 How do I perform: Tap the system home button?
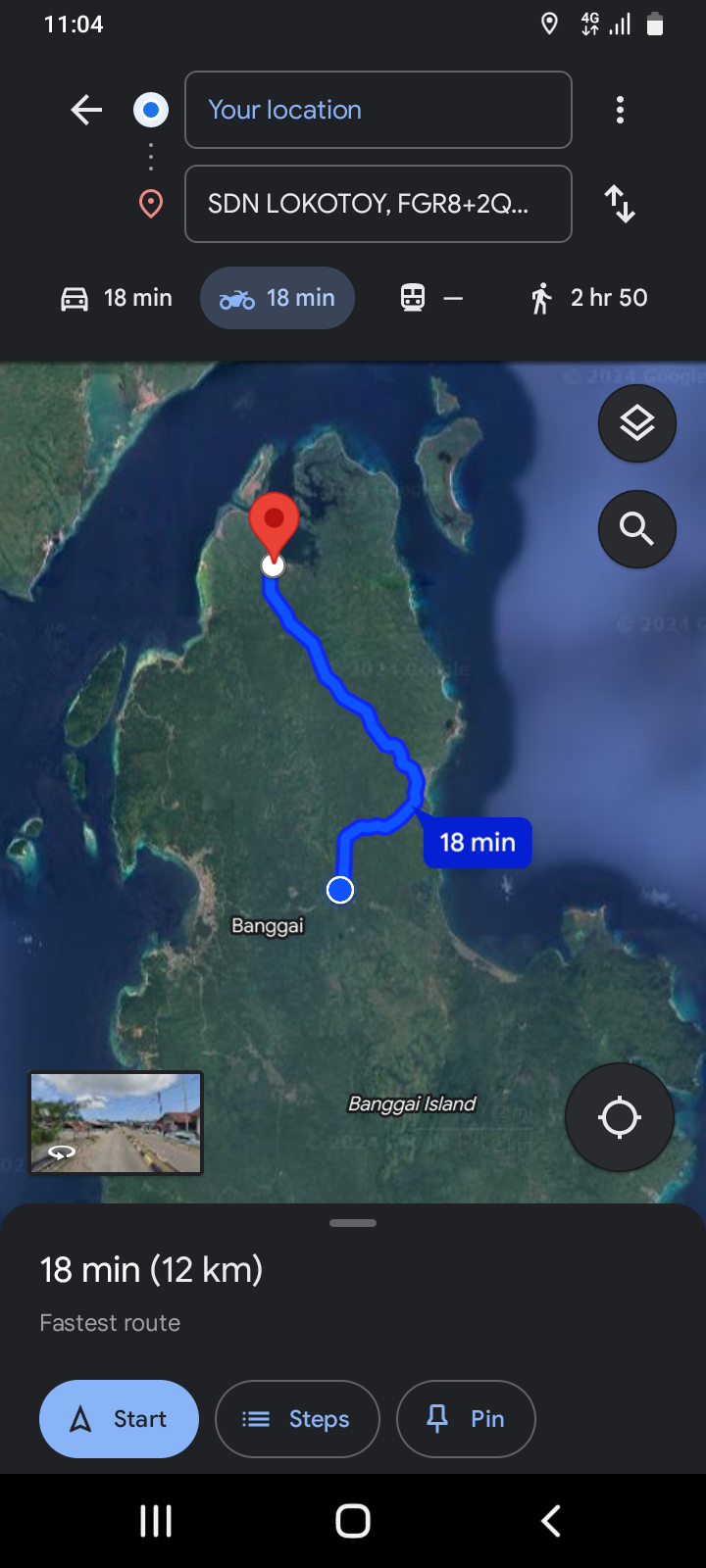[x=353, y=1521]
